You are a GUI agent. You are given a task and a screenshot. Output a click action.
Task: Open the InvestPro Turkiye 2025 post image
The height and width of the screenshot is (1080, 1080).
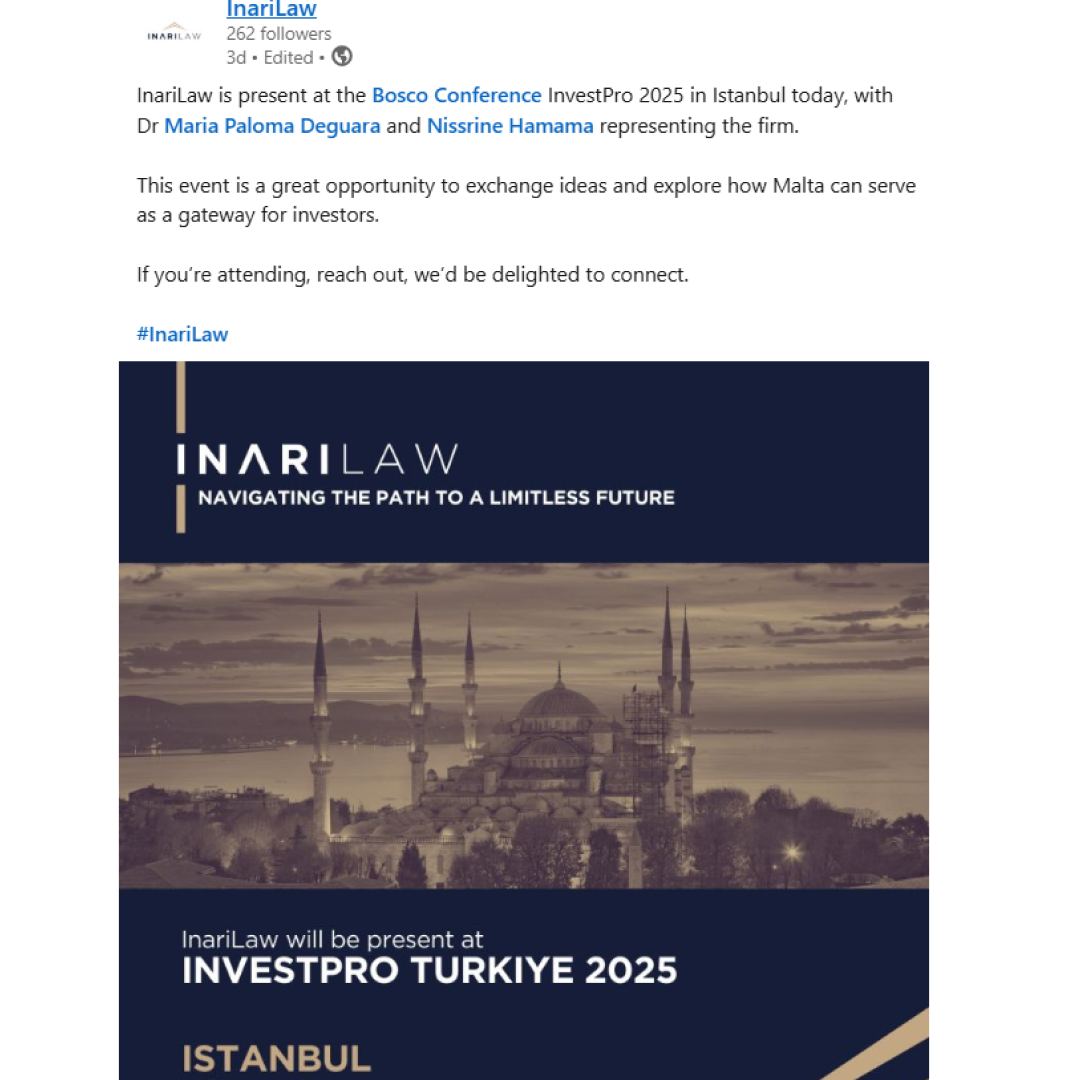click(523, 720)
